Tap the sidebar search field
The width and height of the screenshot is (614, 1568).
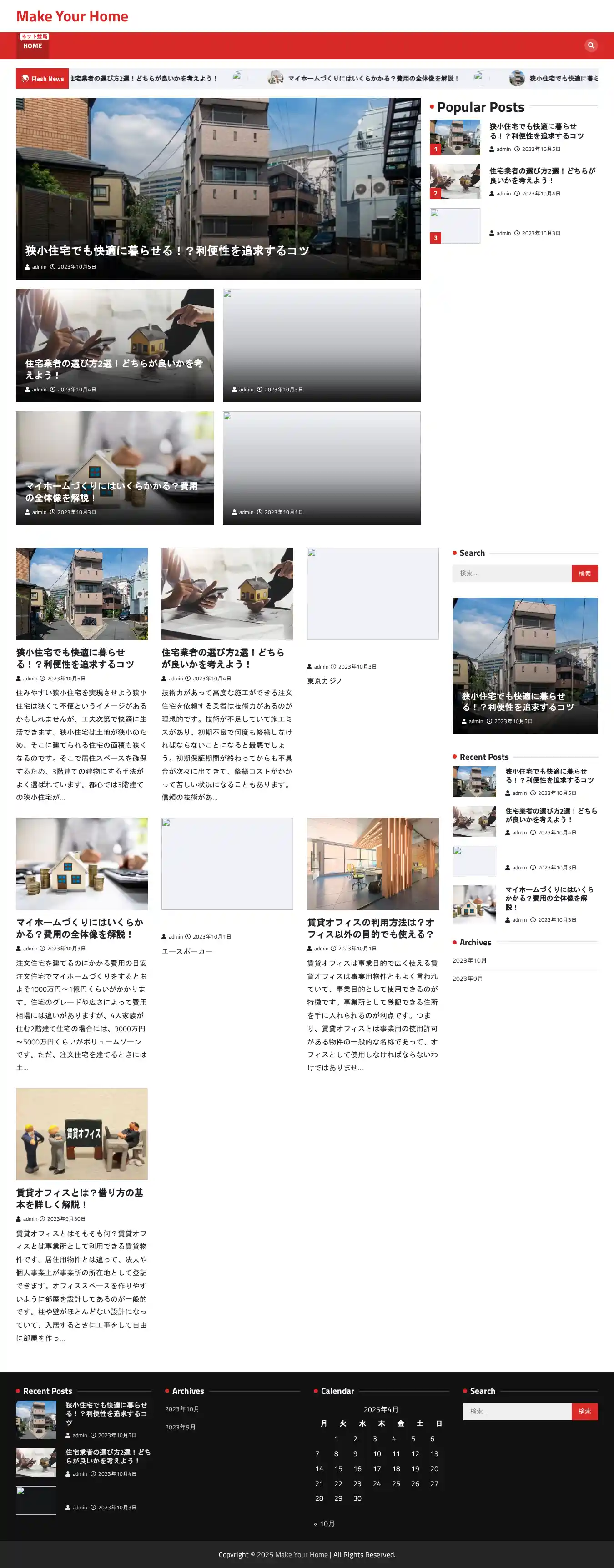click(x=511, y=574)
